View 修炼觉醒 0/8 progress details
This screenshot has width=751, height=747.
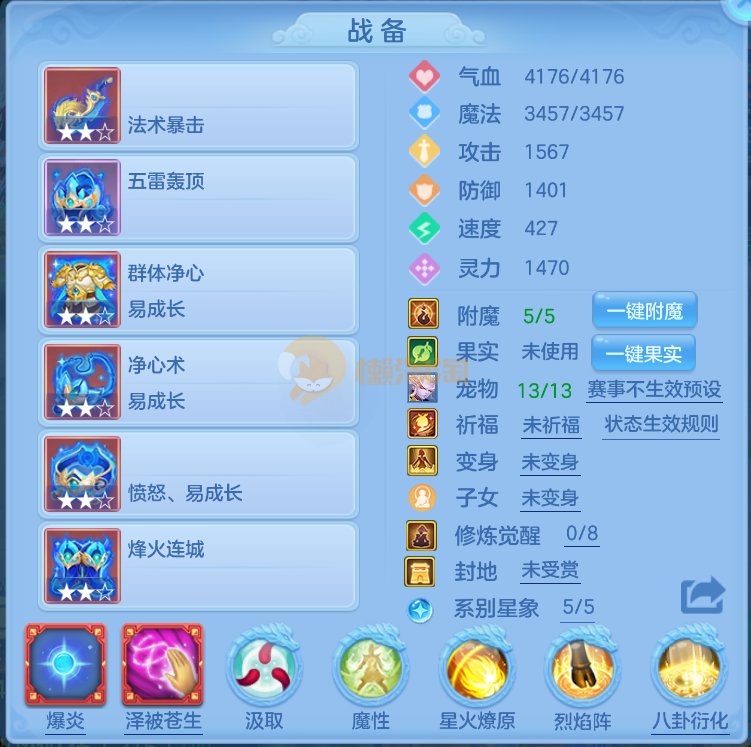[x=581, y=534]
